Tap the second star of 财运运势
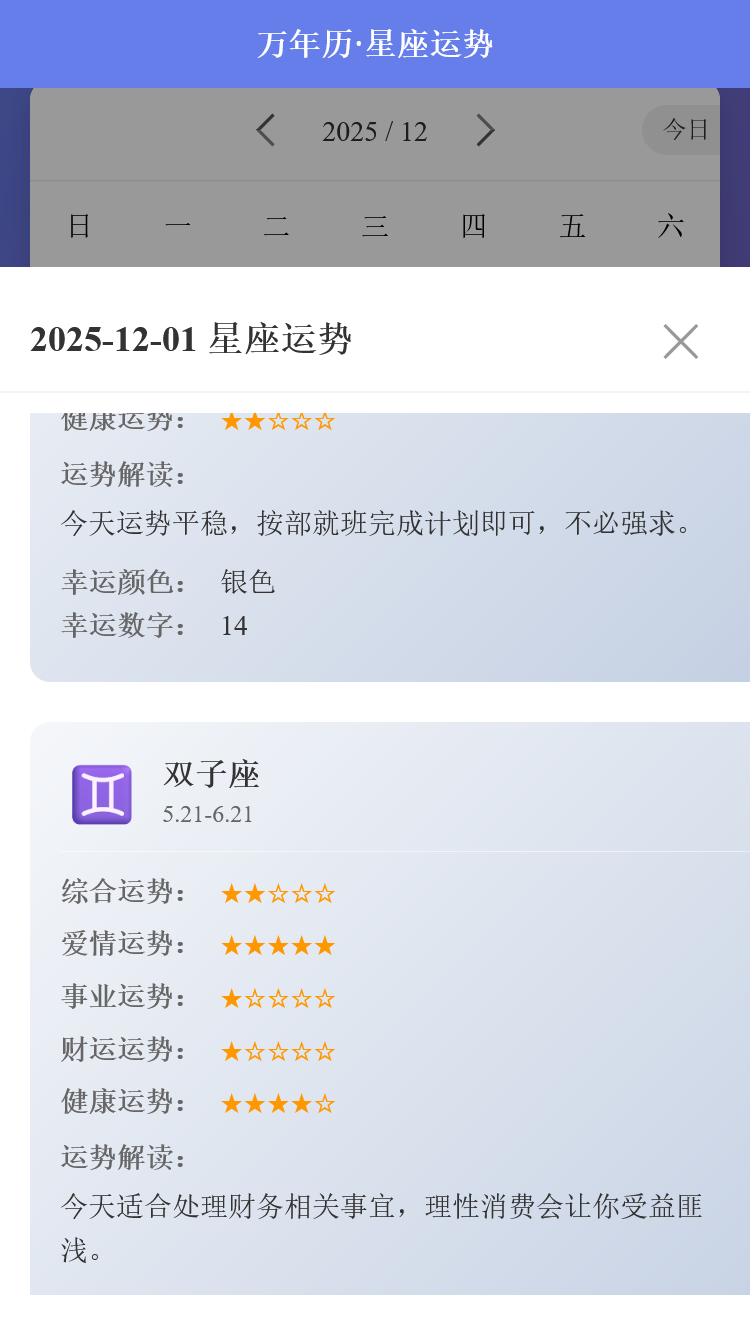This screenshot has height=1336, width=752. coord(256,1050)
